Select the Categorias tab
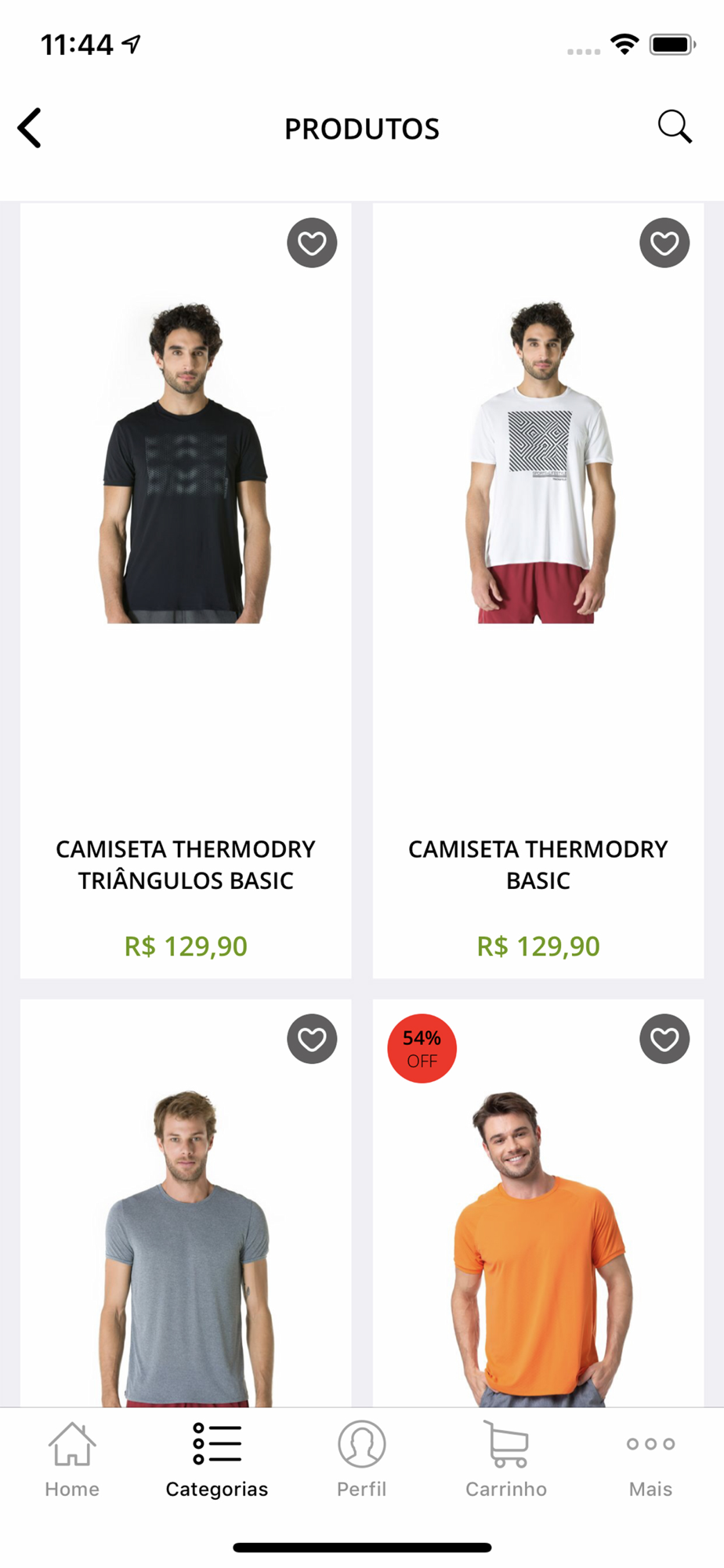724x1568 pixels. 217,1460
